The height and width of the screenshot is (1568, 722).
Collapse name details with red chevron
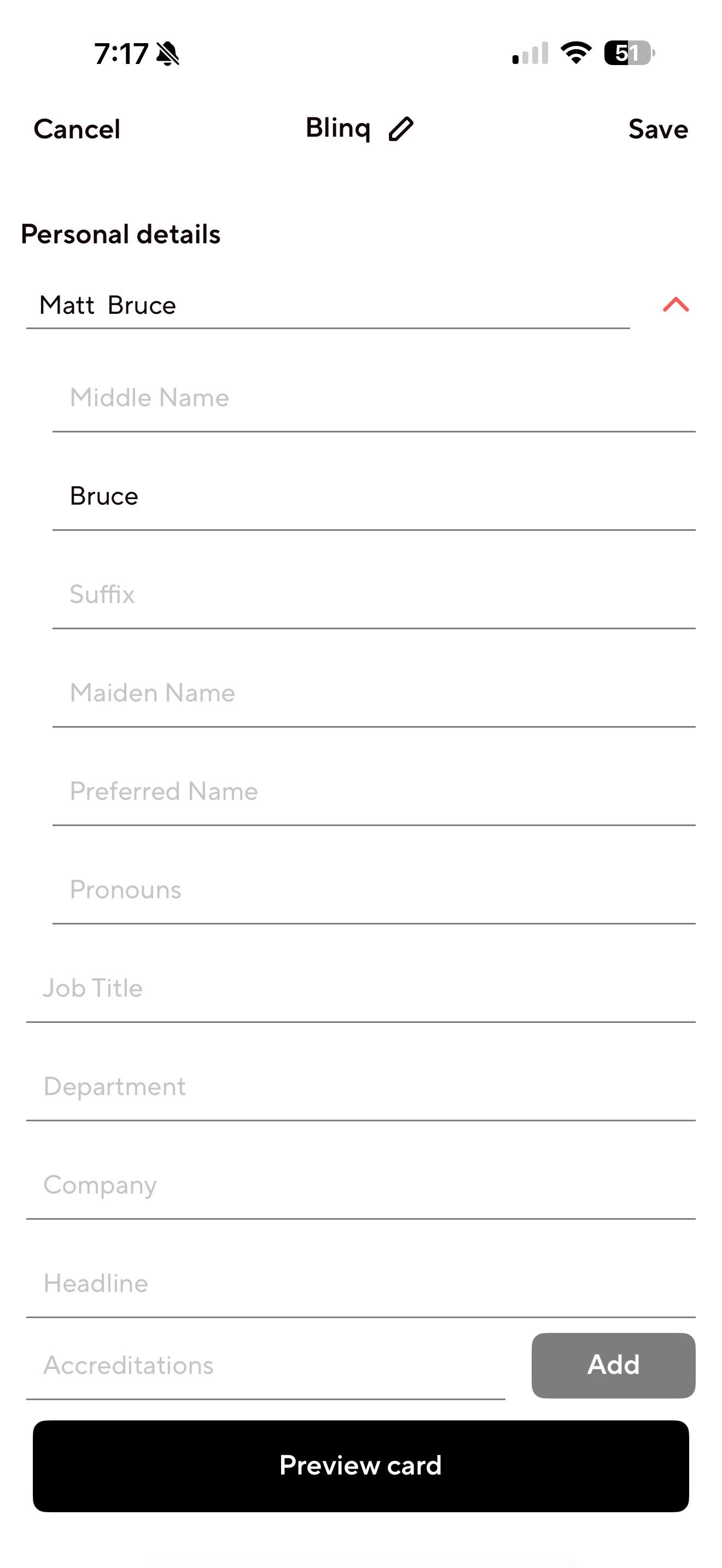675,305
